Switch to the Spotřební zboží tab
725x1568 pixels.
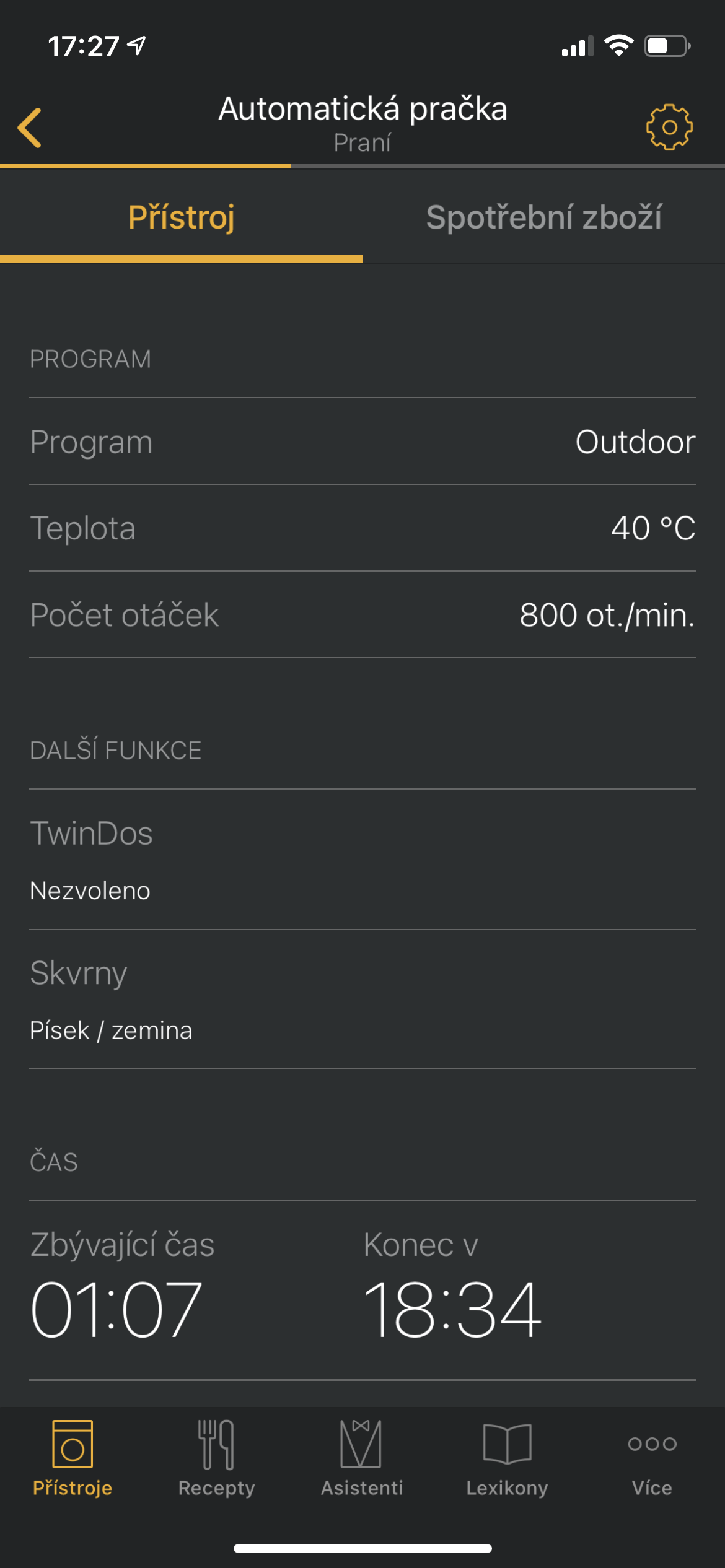click(x=543, y=217)
